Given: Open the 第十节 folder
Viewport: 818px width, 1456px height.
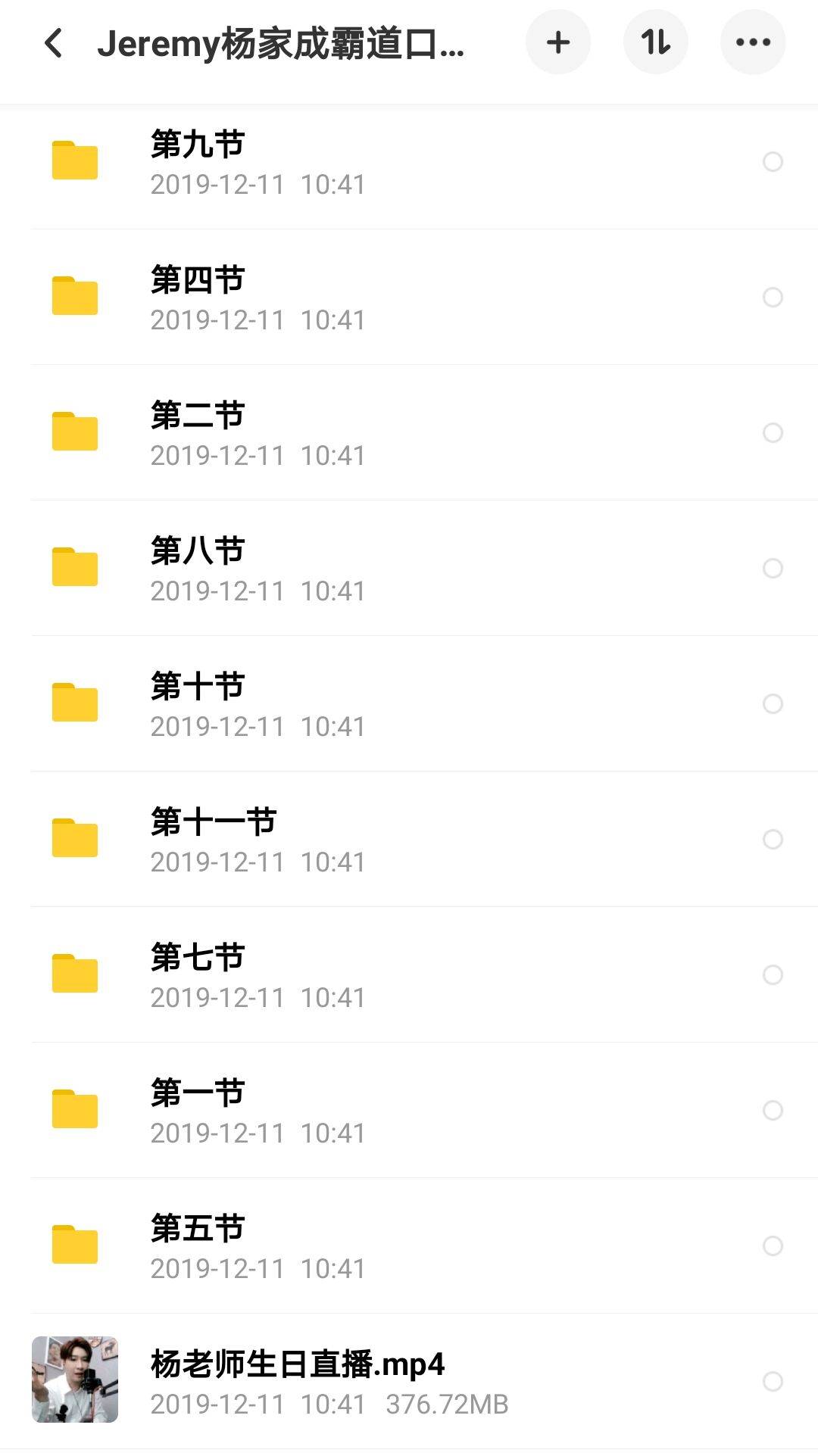Looking at the screenshot, I should [x=409, y=704].
